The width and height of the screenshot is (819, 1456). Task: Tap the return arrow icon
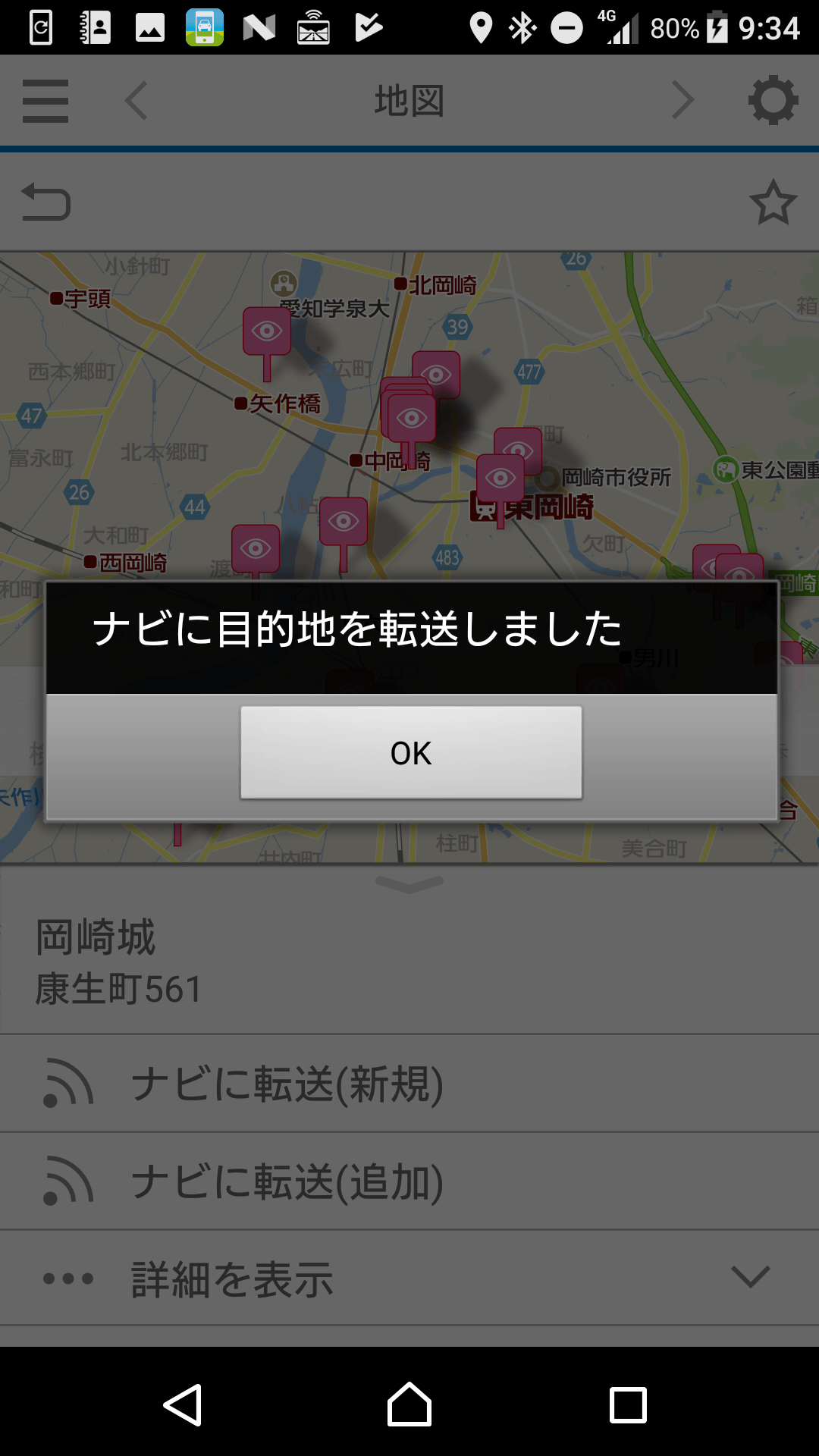click(x=45, y=202)
